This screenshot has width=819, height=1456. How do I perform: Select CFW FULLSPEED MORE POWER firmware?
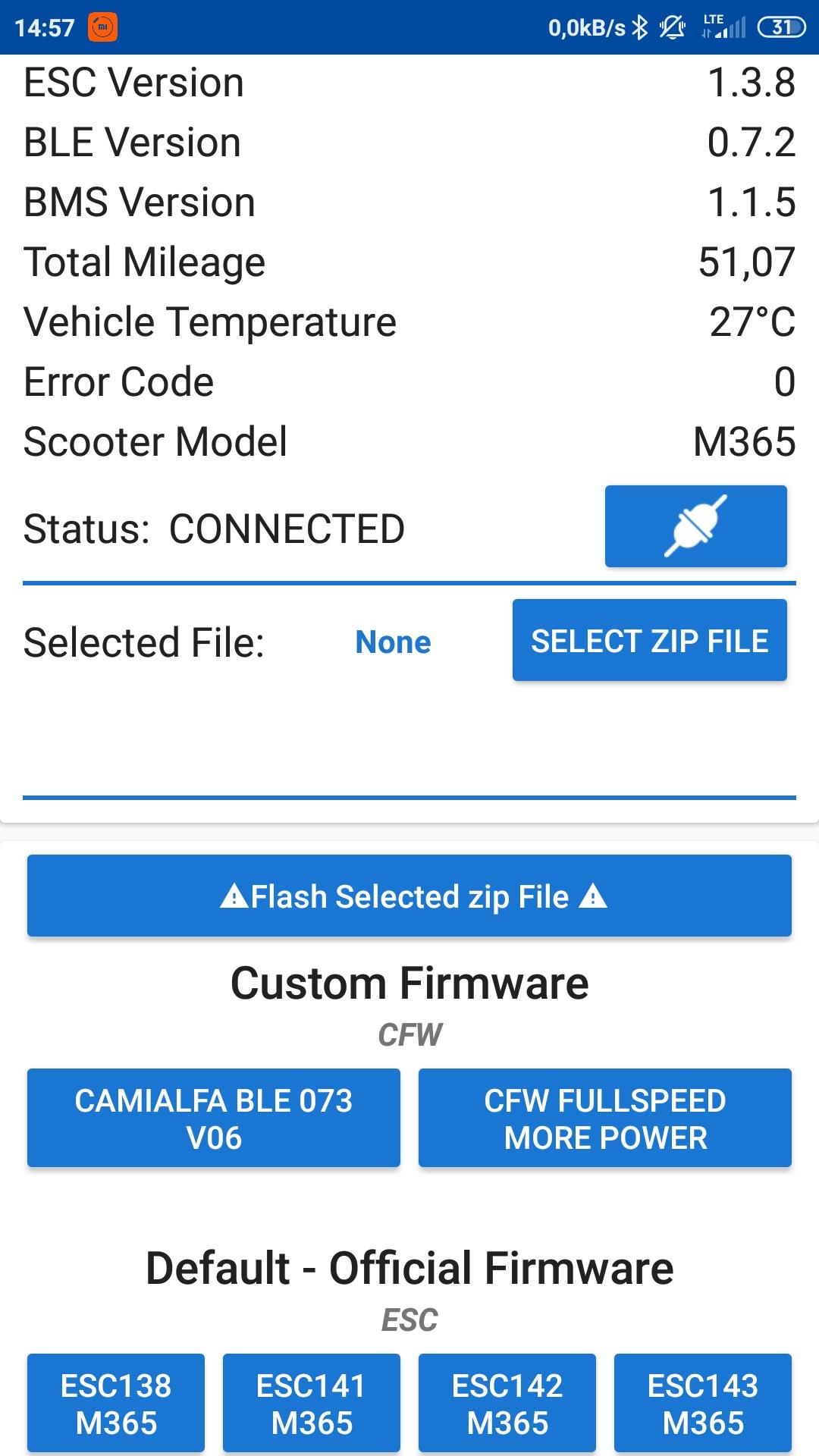coord(604,1118)
